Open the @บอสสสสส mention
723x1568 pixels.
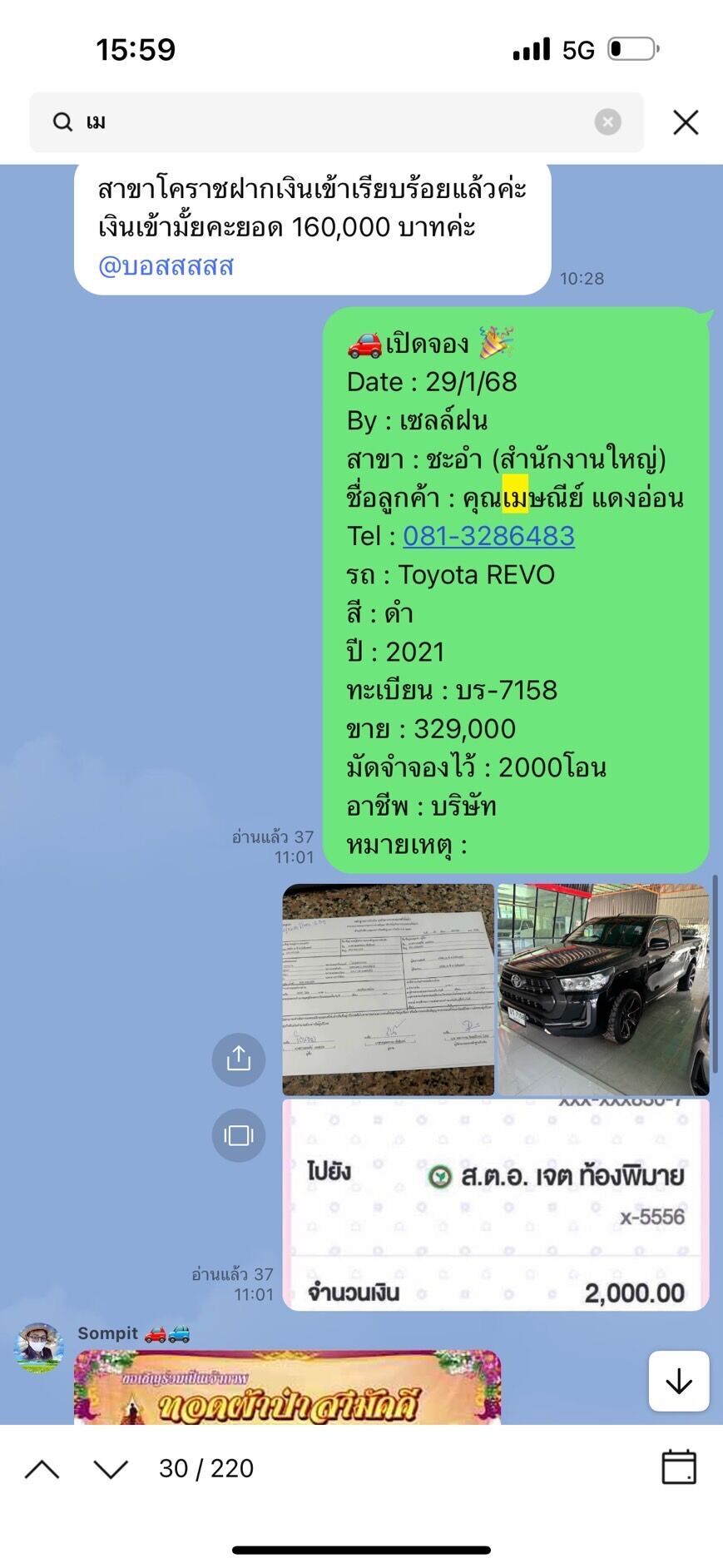(x=166, y=266)
